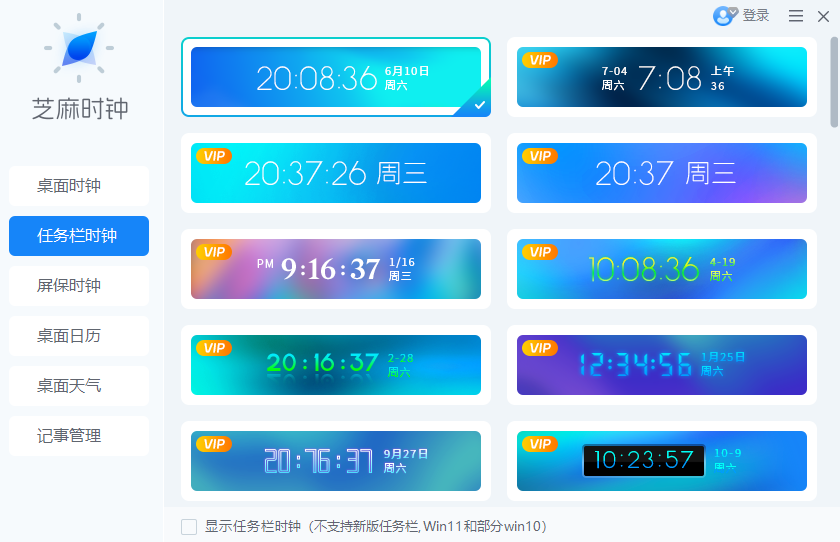This screenshot has height=542, width=840.
Task: Switch to 屏保时钟 section
Action: (79, 286)
